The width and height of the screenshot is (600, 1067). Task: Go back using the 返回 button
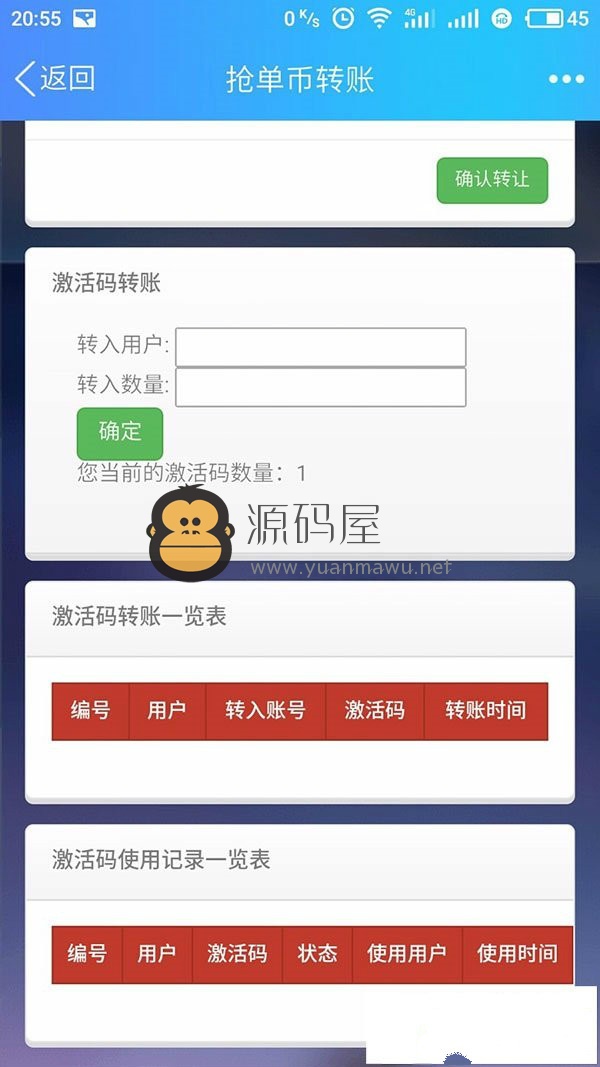[55, 79]
